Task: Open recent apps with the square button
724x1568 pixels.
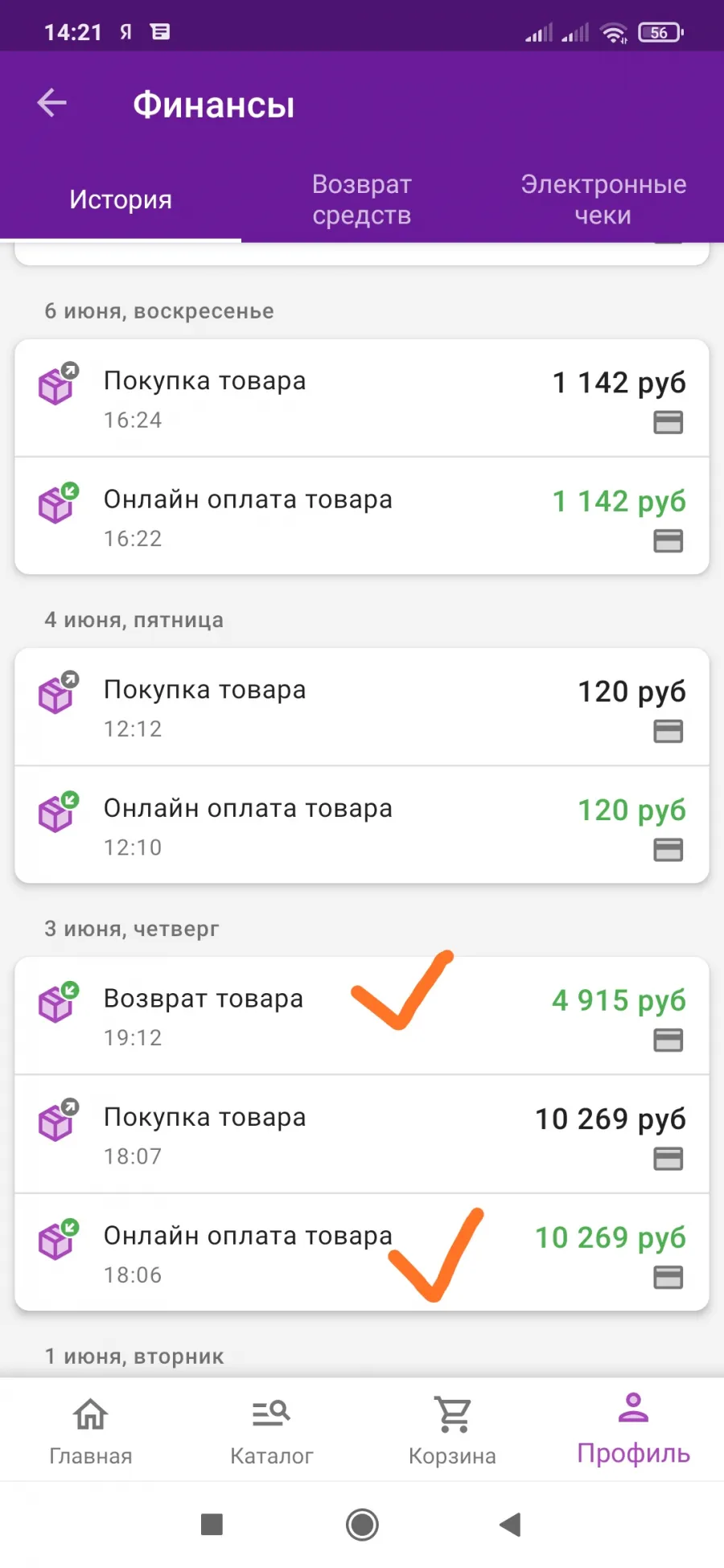Action: 212,1525
